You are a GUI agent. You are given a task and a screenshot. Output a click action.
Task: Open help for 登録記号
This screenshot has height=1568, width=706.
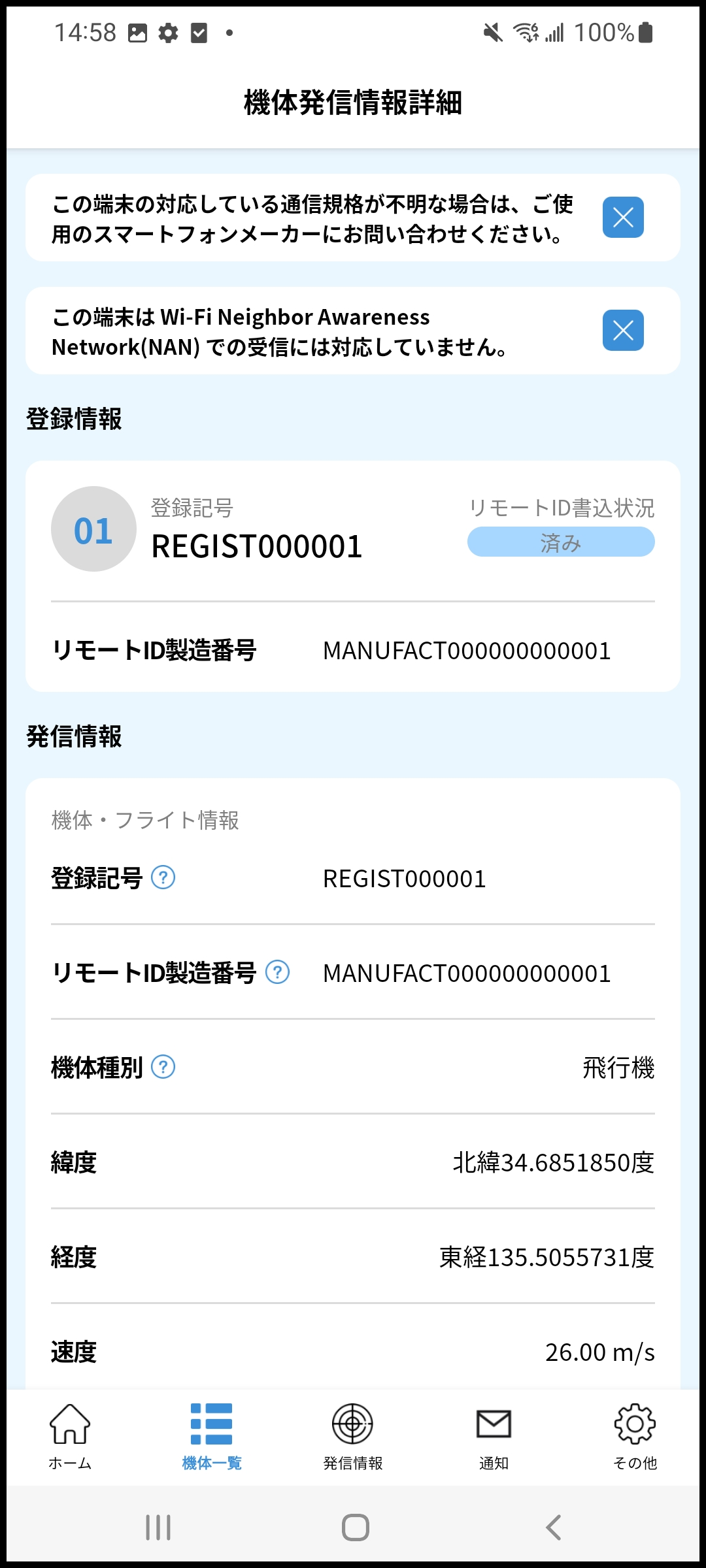(163, 877)
